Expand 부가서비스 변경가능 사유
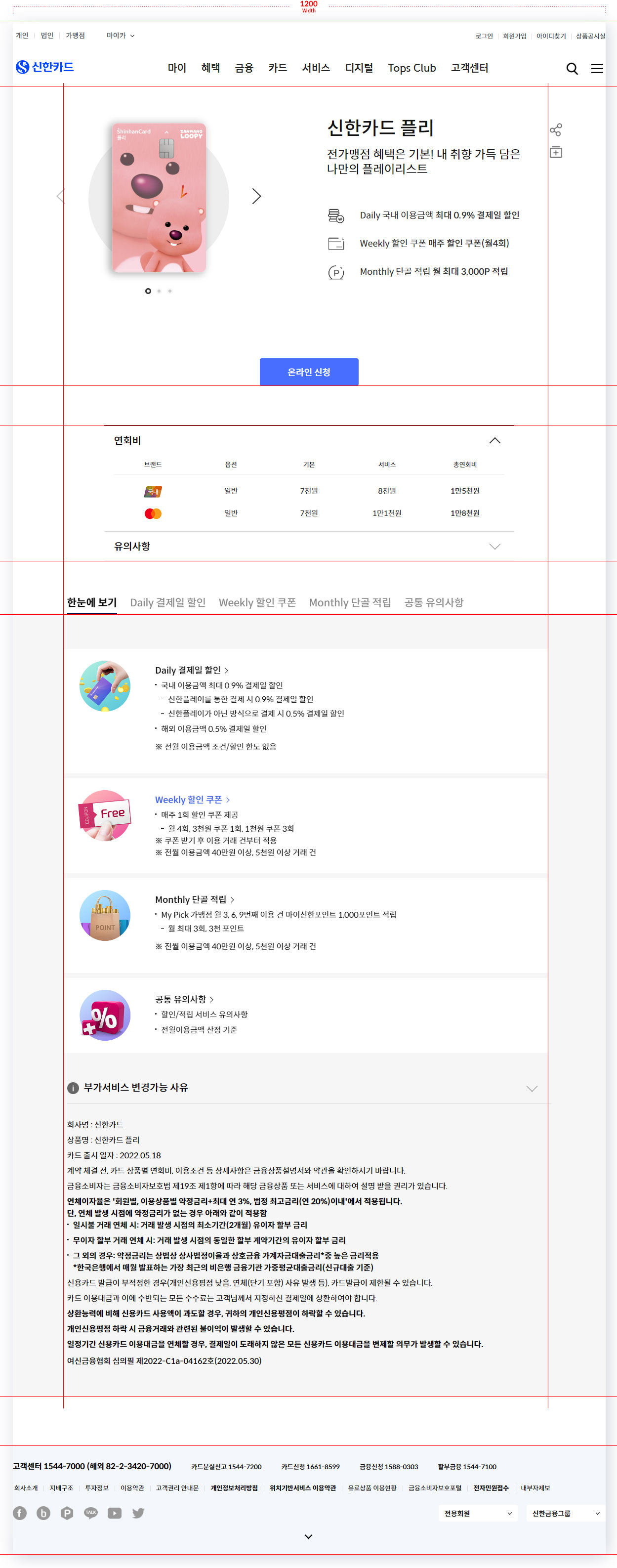 (531, 1088)
